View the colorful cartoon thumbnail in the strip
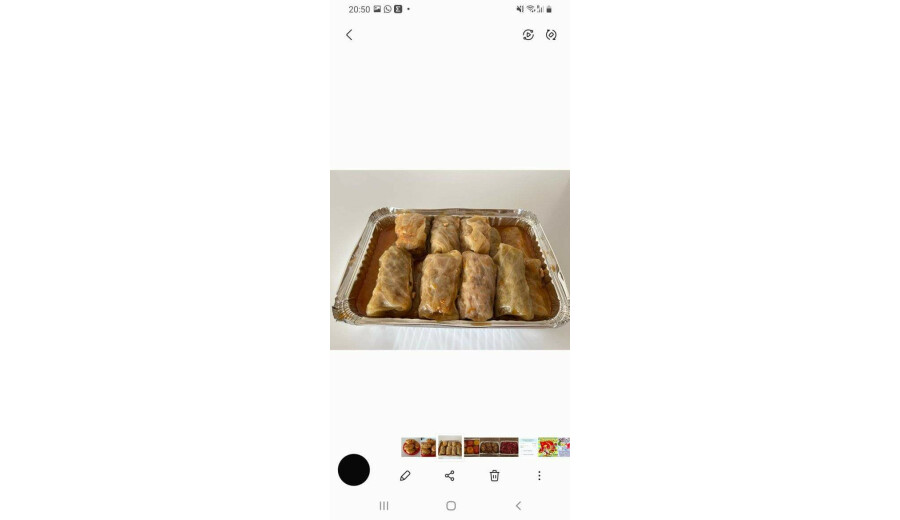The width and height of the screenshot is (900, 520). (548, 447)
